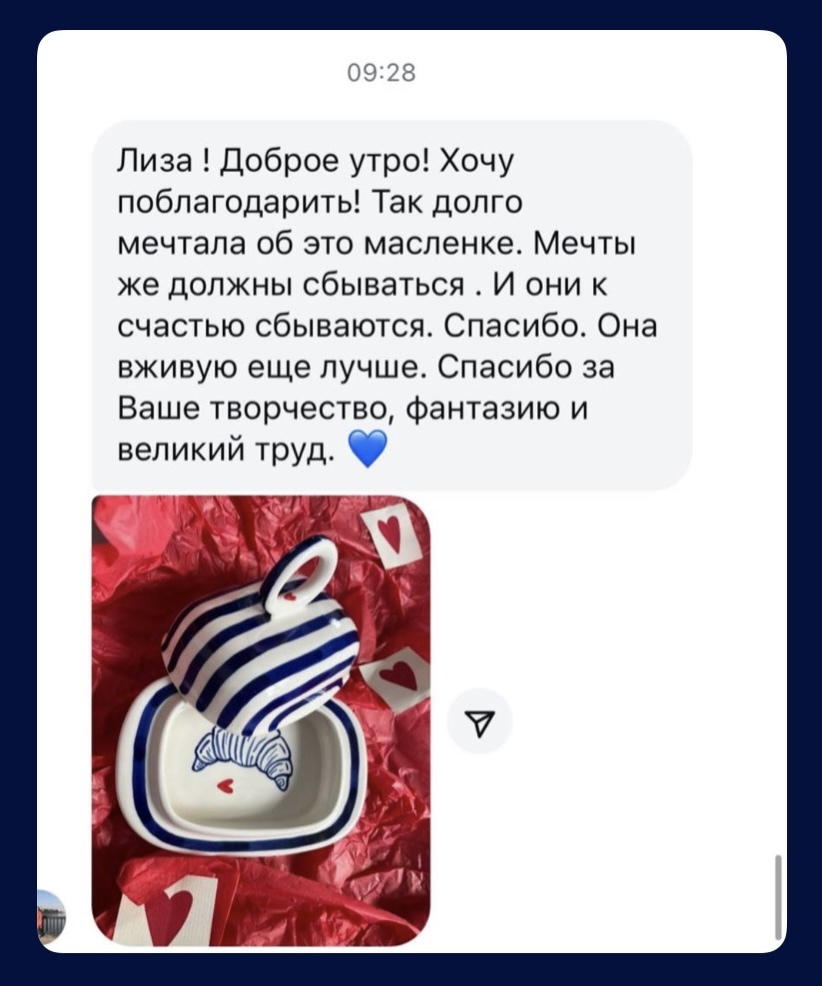The image size is (822, 986).
Task: Open the striped butter dish photo
Action: click(261, 720)
